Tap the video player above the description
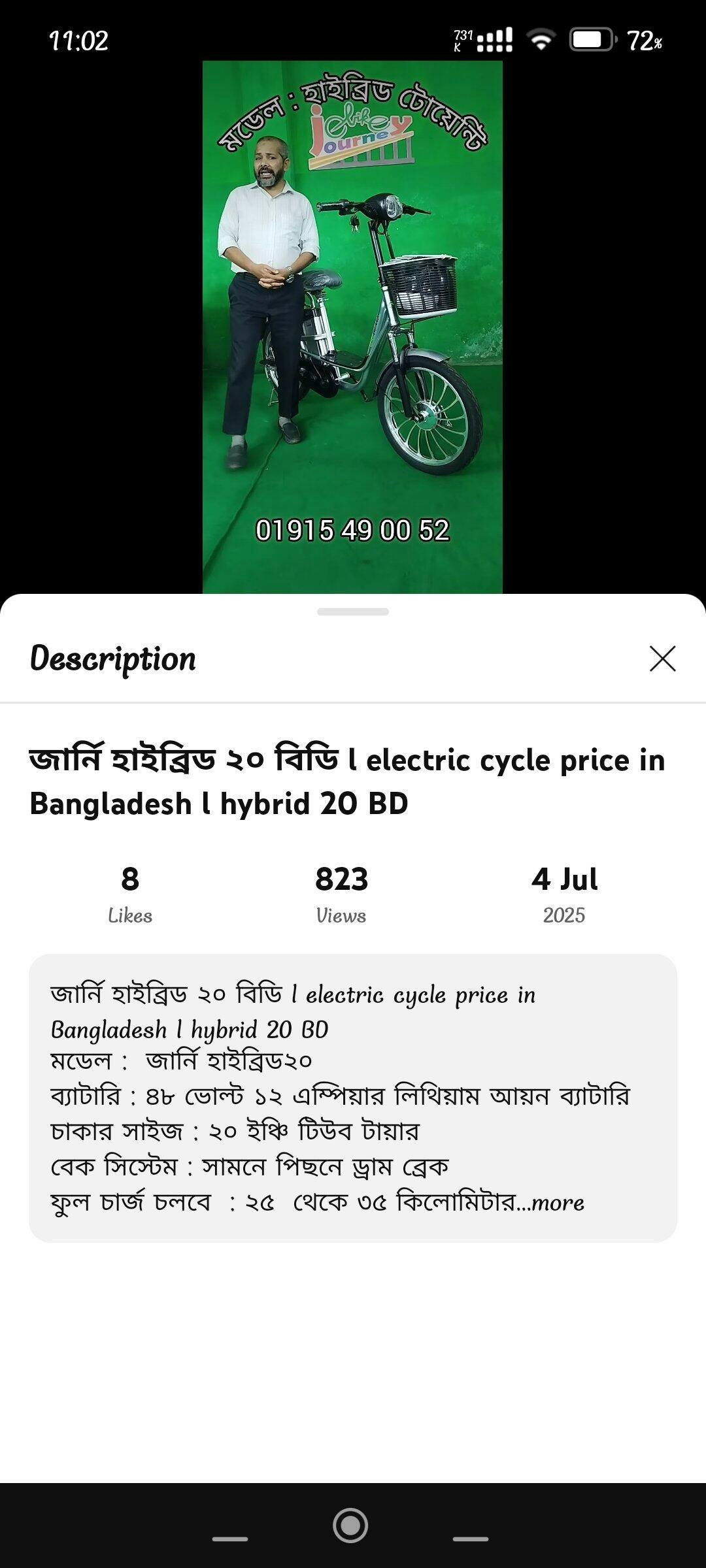 tap(352, 327)
